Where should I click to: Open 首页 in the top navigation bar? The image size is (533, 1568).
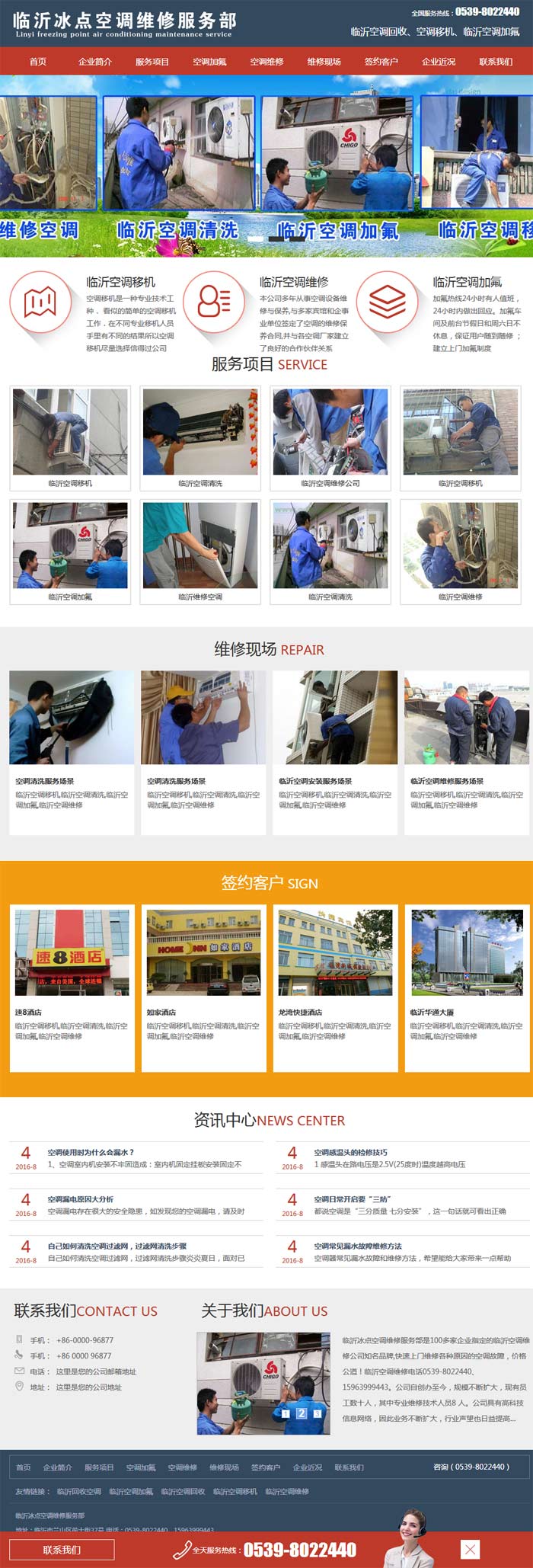click(37, 62)
